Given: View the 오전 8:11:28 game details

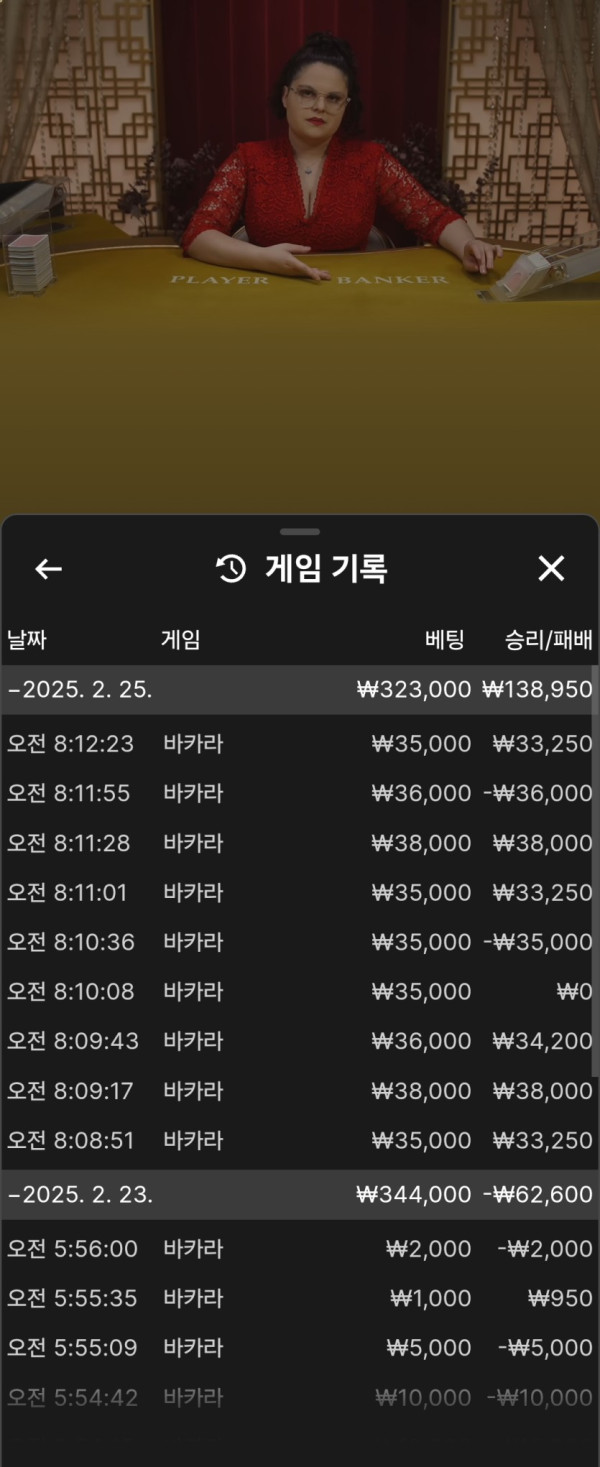Looking at the screenshot, I should (x=299, y=843).
